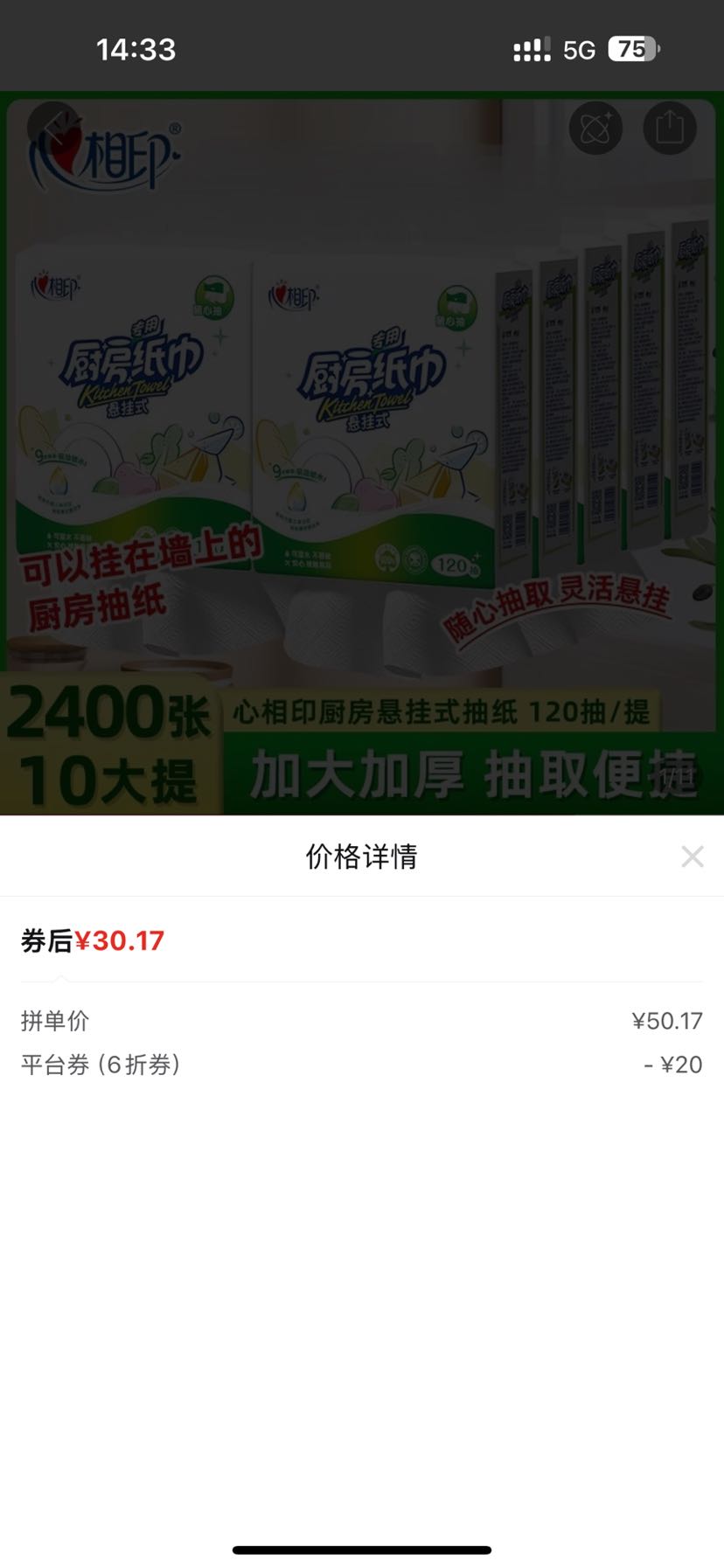Tap the back arrow over the product image
Screen dimensions: 724x1568
54,128
